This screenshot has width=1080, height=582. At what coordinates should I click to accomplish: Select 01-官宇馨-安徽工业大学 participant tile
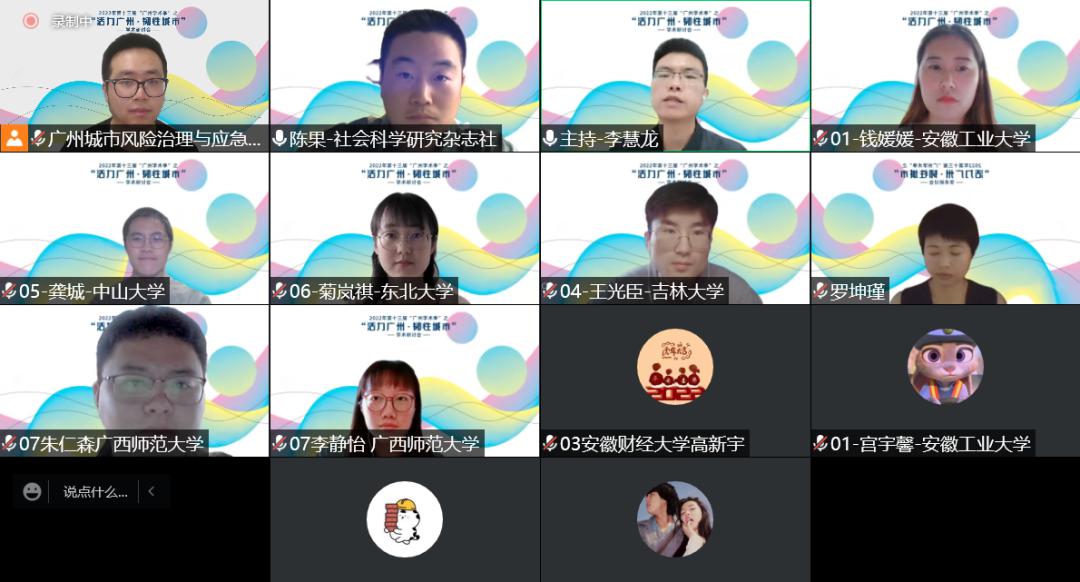pyautogui.click(x=945, y=380)
